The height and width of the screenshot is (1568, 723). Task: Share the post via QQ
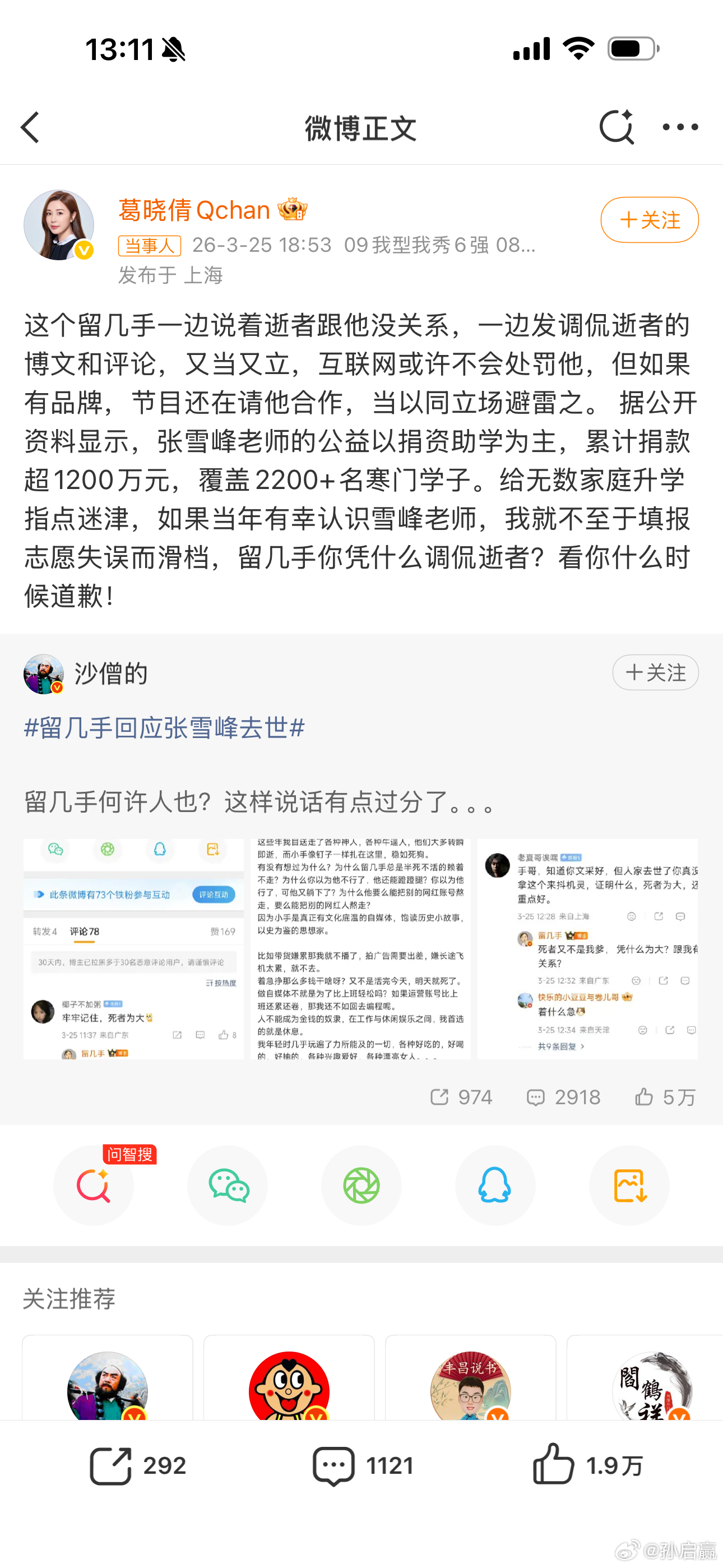click(495, 1184)
